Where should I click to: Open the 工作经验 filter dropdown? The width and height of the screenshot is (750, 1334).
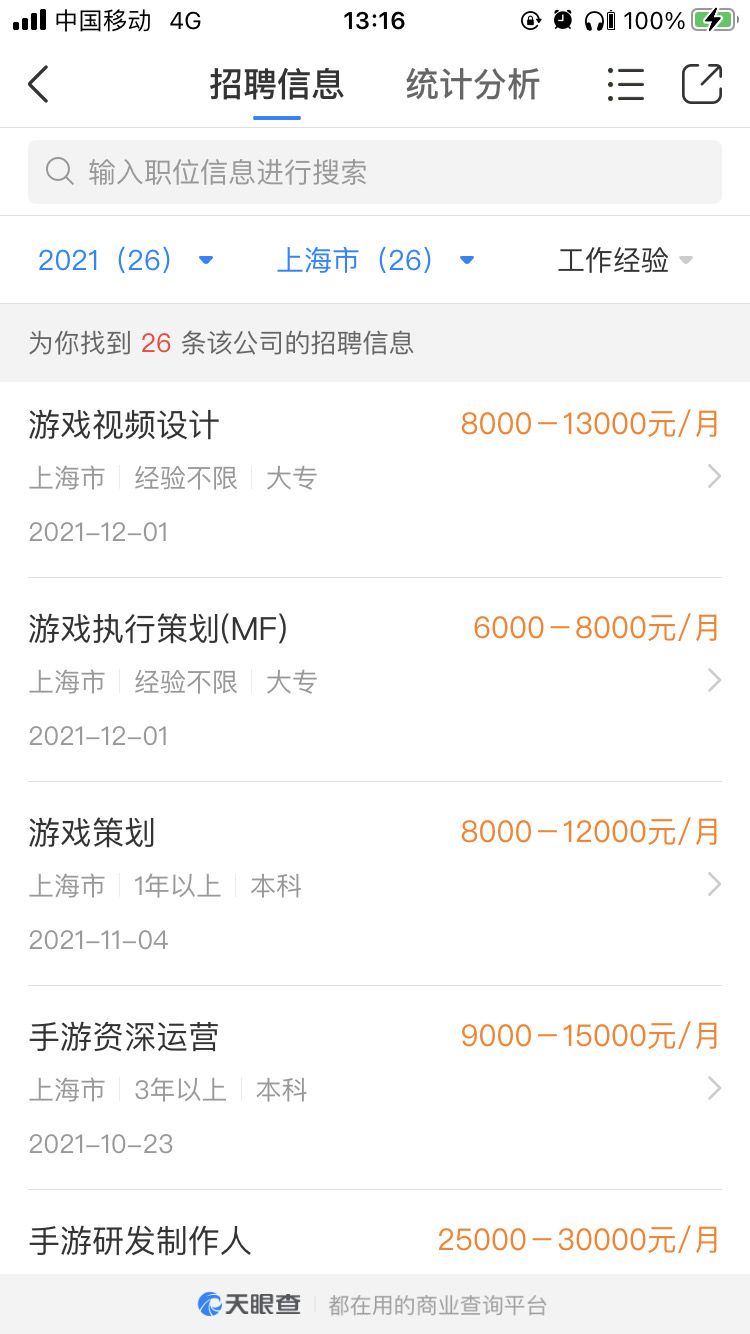point(624,261)
